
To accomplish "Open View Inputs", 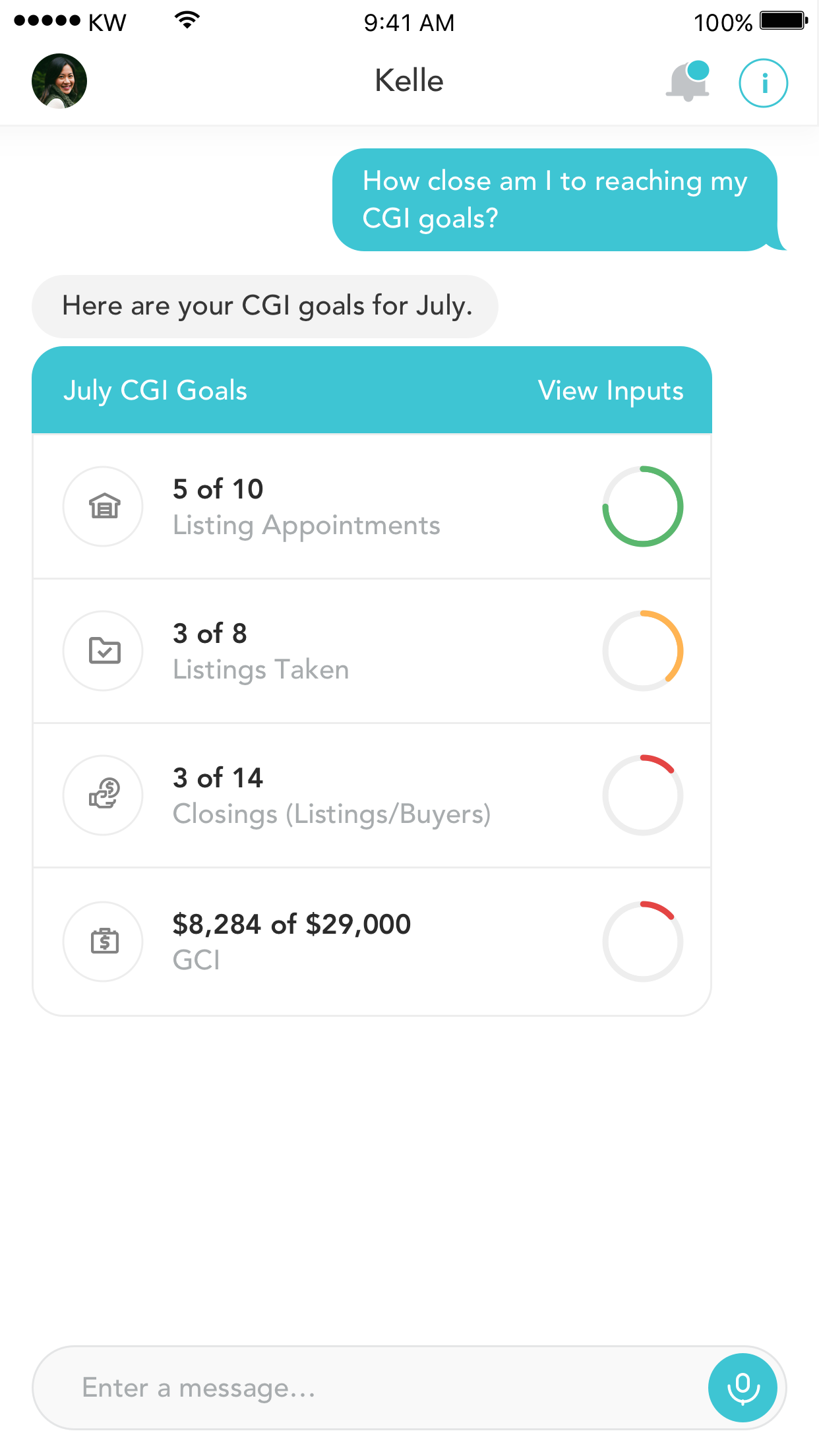I will point(611,390).
